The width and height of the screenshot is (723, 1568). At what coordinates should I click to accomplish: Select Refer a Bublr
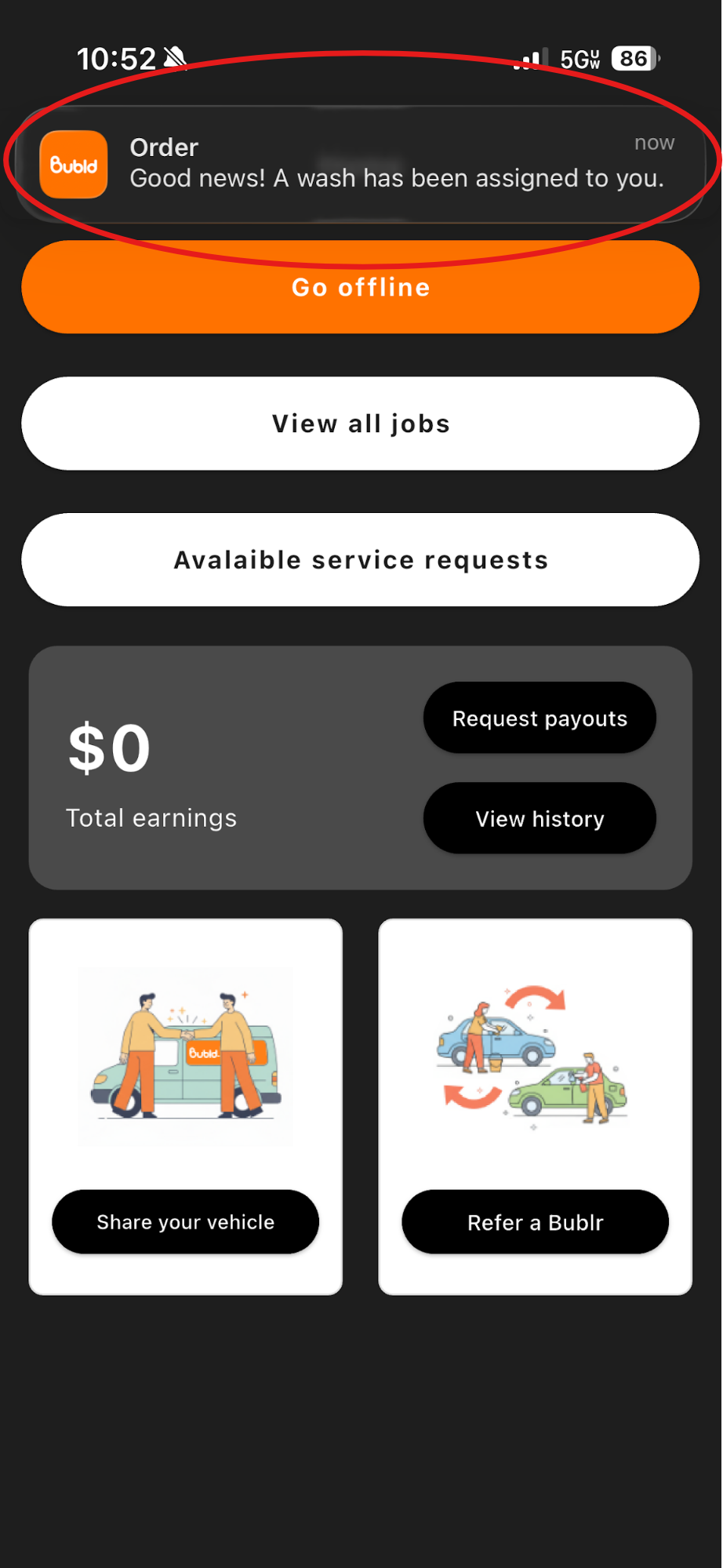click(535, 1222)
